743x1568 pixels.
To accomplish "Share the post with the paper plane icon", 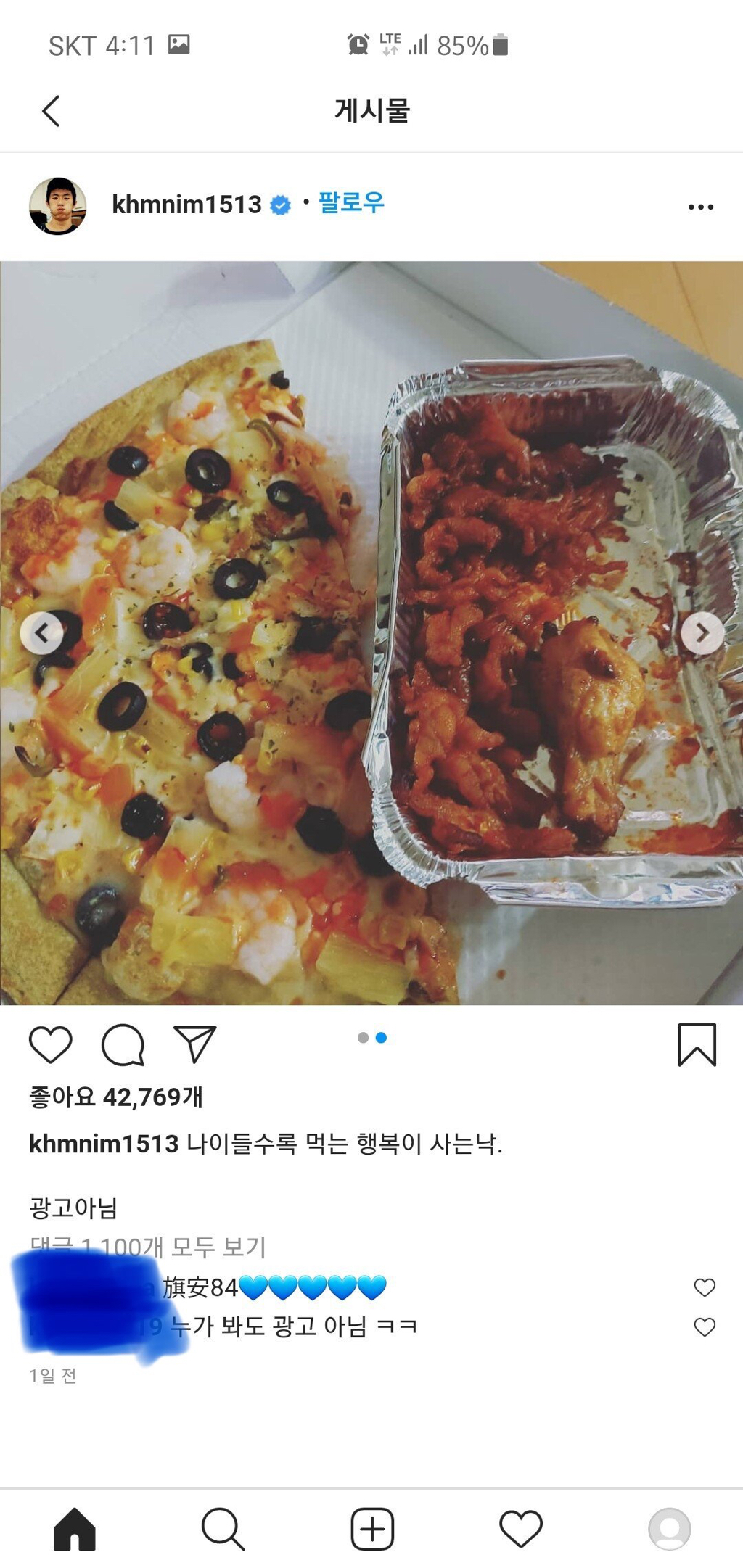I will coord(194,1044).
